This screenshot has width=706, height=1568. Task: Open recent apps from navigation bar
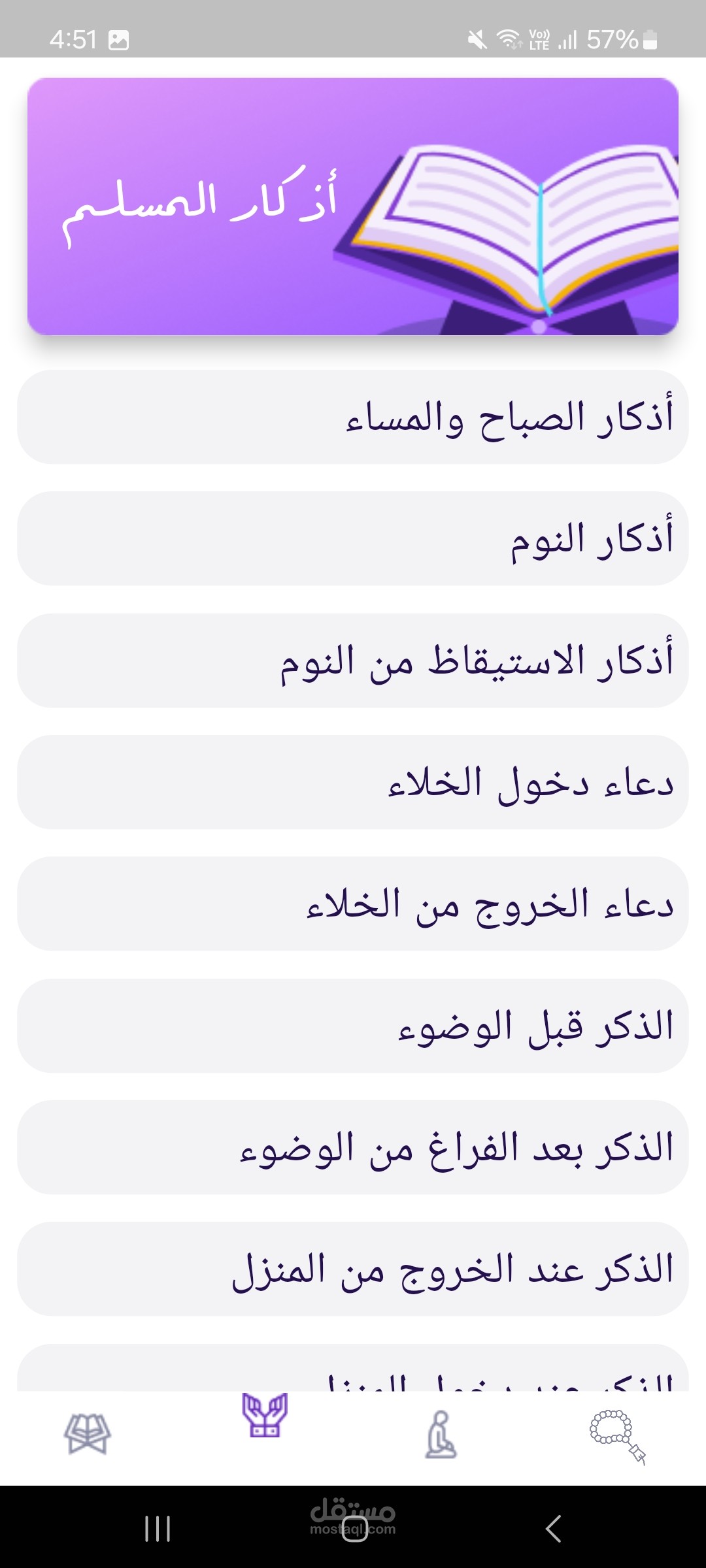point(158,1529)
